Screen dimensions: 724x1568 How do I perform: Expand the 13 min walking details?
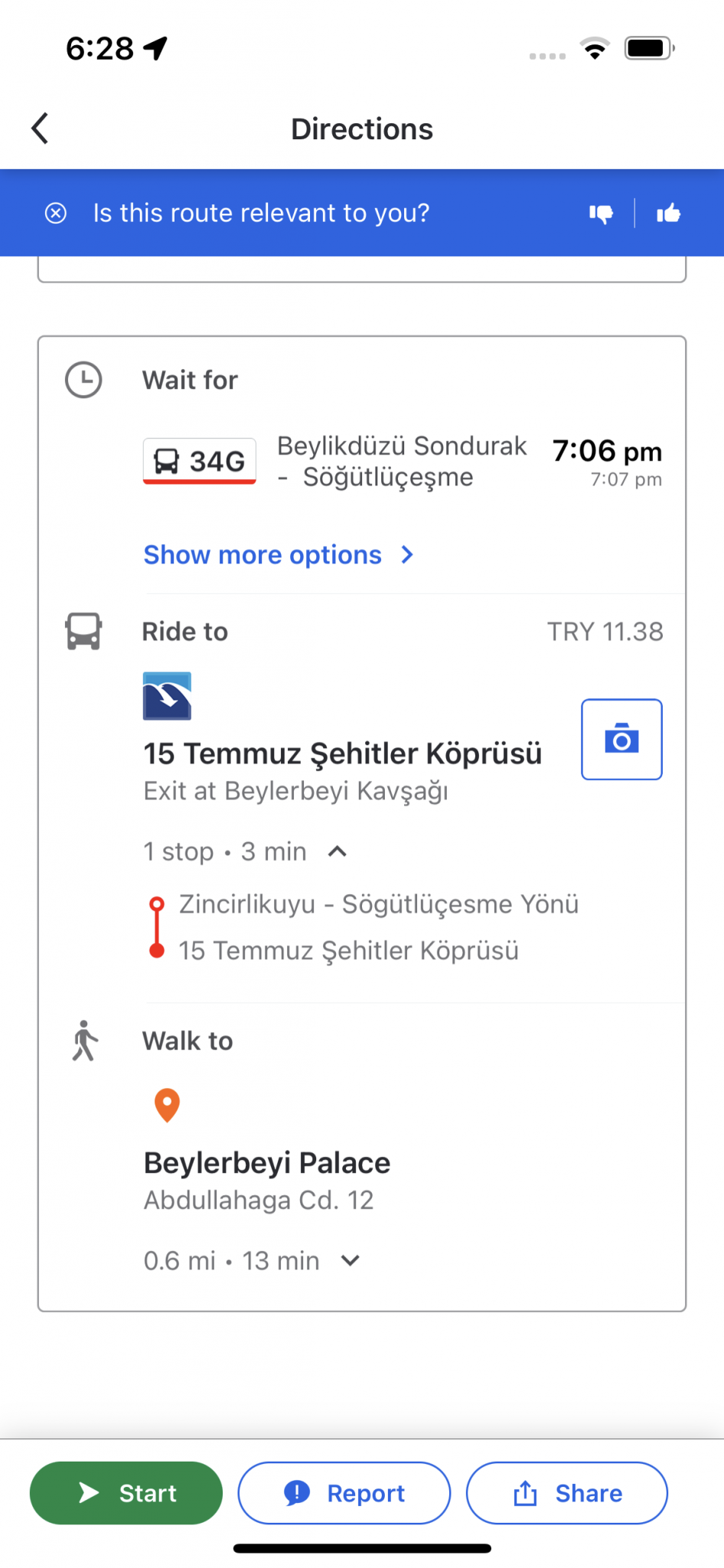pyautogui.click(x=351, y=1261)
